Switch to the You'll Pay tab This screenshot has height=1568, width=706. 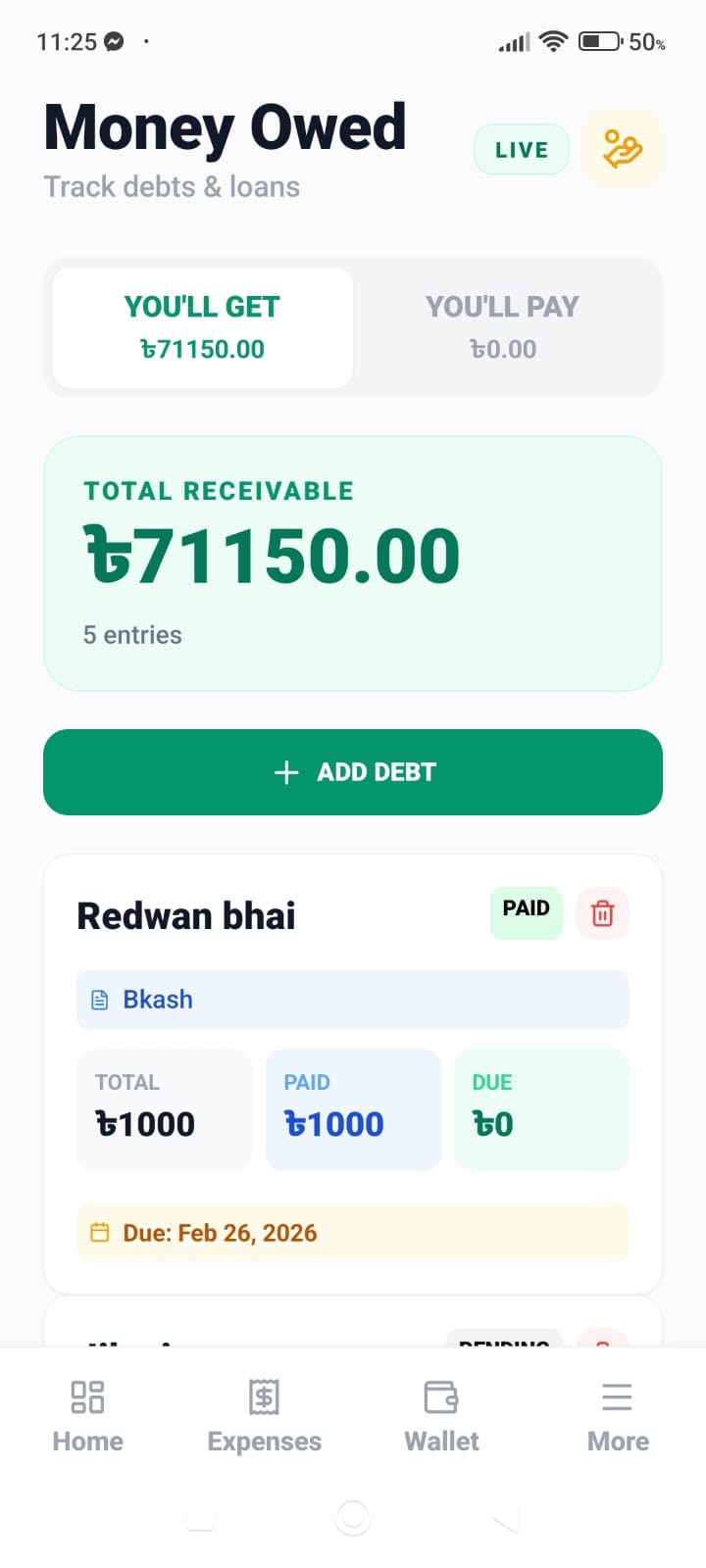pos(503,327)
